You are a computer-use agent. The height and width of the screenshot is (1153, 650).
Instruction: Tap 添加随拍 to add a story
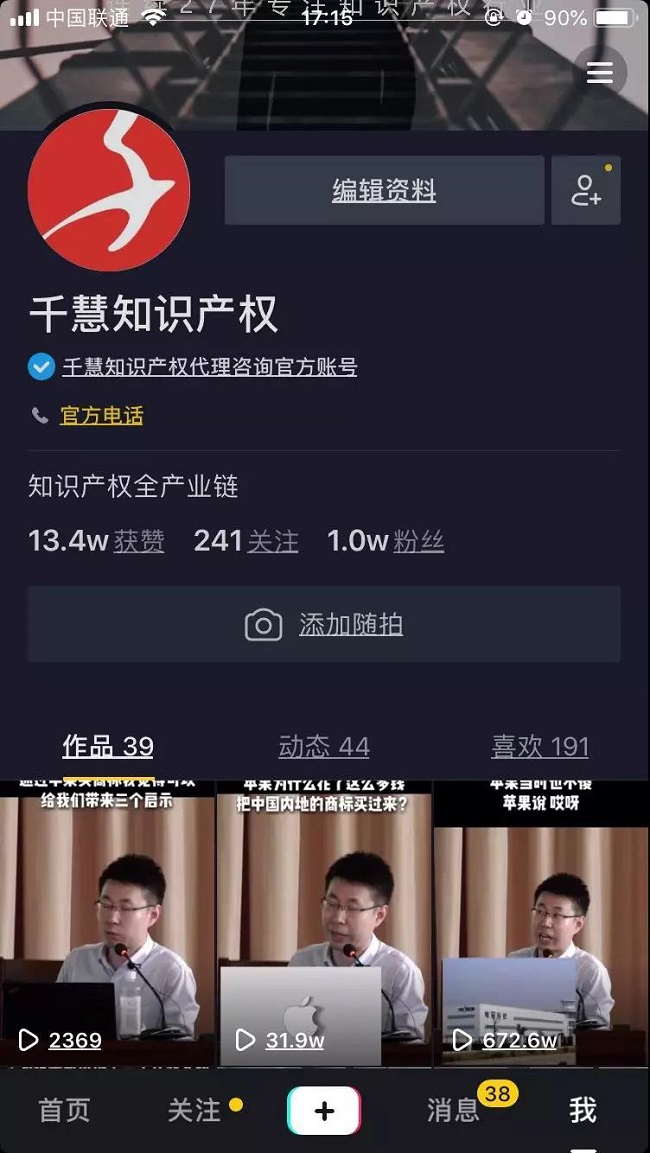pos(324,625)
